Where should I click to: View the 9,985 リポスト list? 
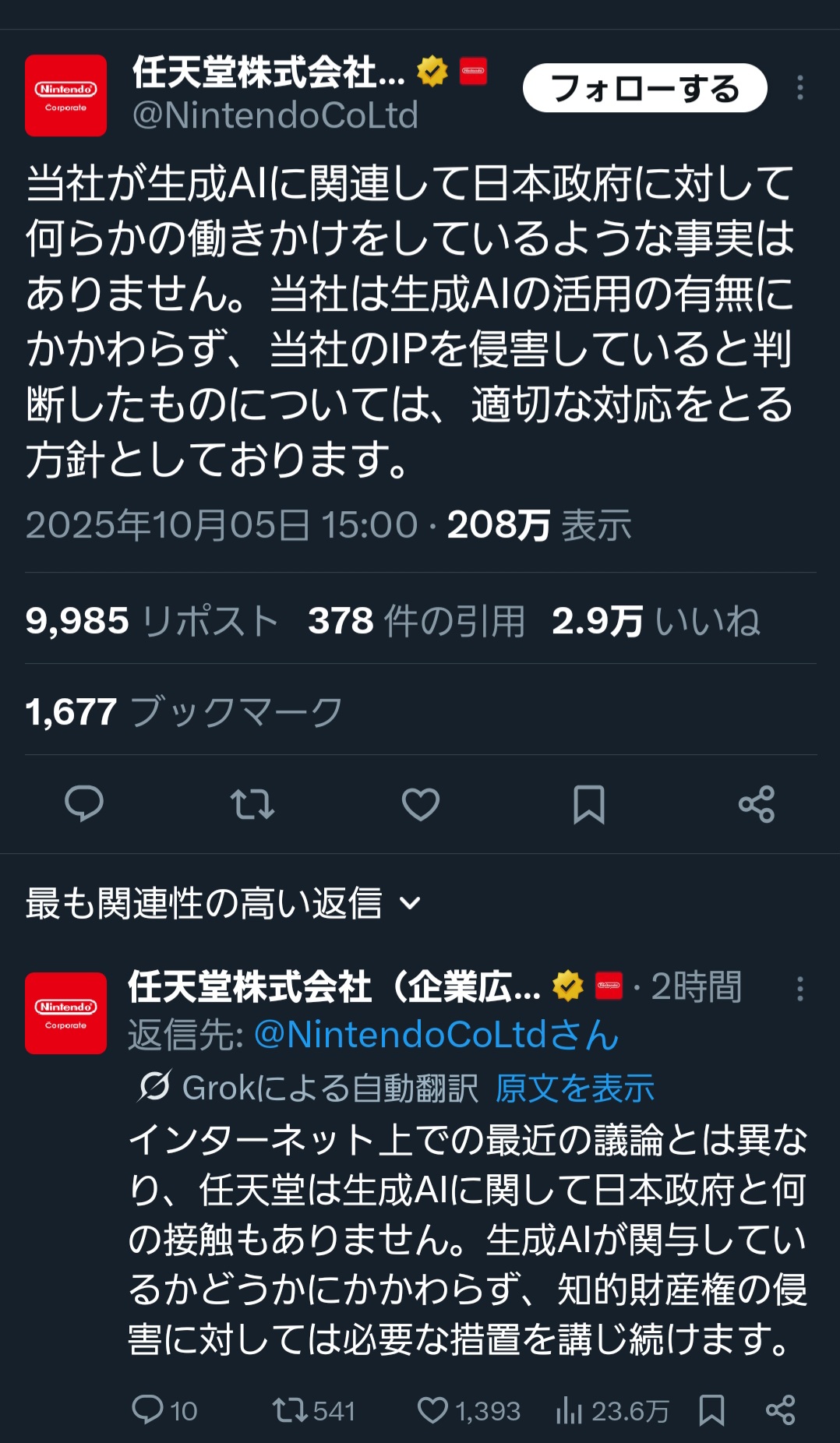(152, 621)
